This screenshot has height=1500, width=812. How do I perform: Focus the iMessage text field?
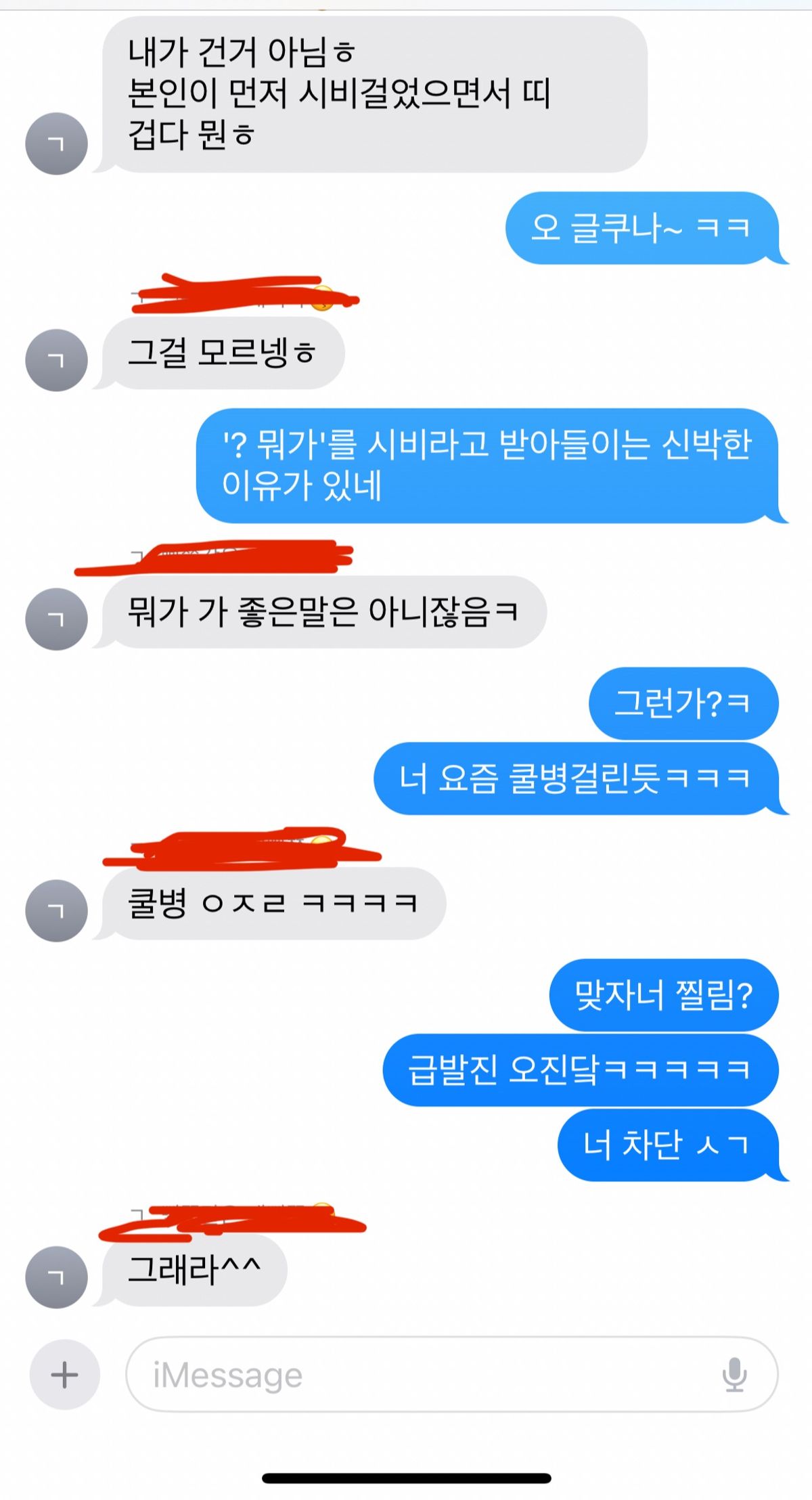tap(420, 1375)
